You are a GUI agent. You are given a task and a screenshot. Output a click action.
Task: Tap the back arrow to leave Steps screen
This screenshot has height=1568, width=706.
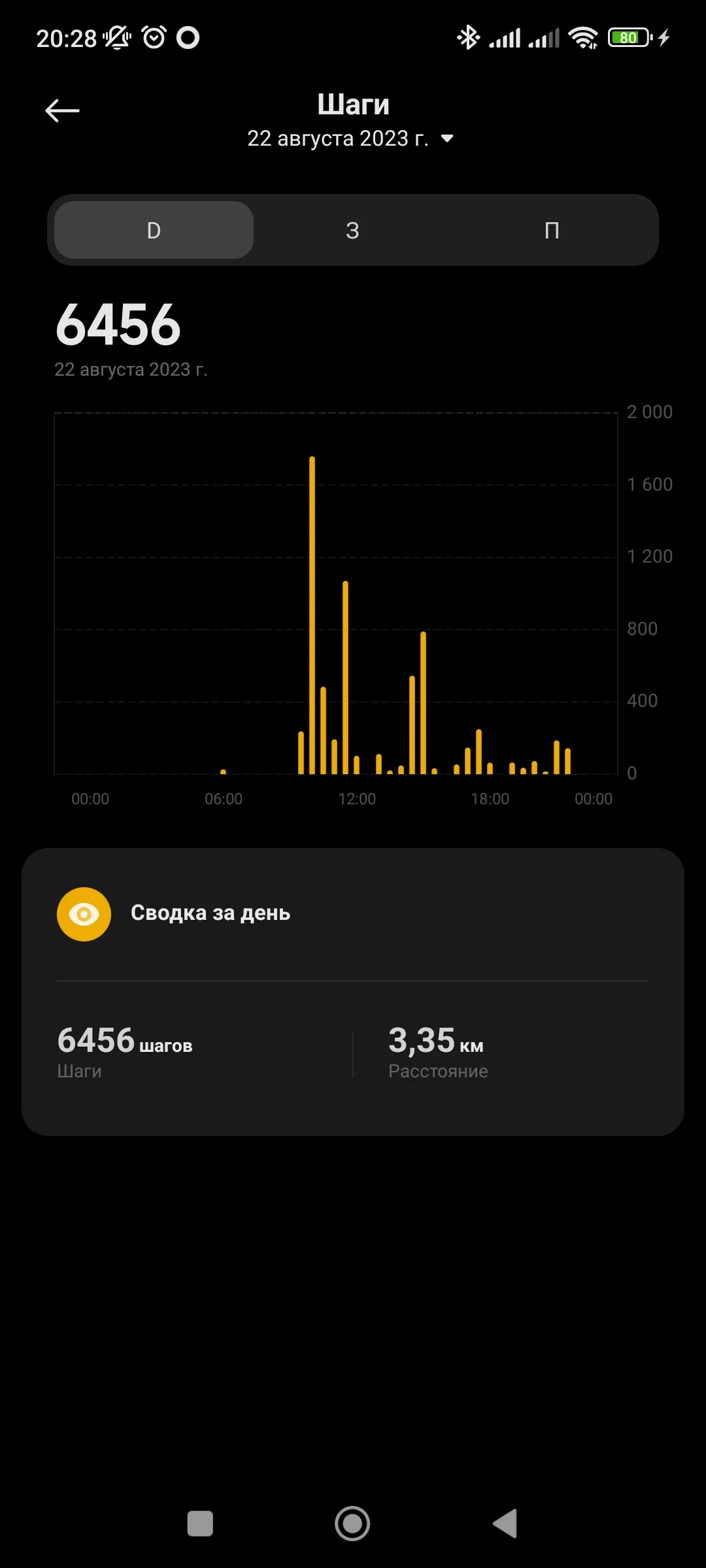(x=62, y=110)
